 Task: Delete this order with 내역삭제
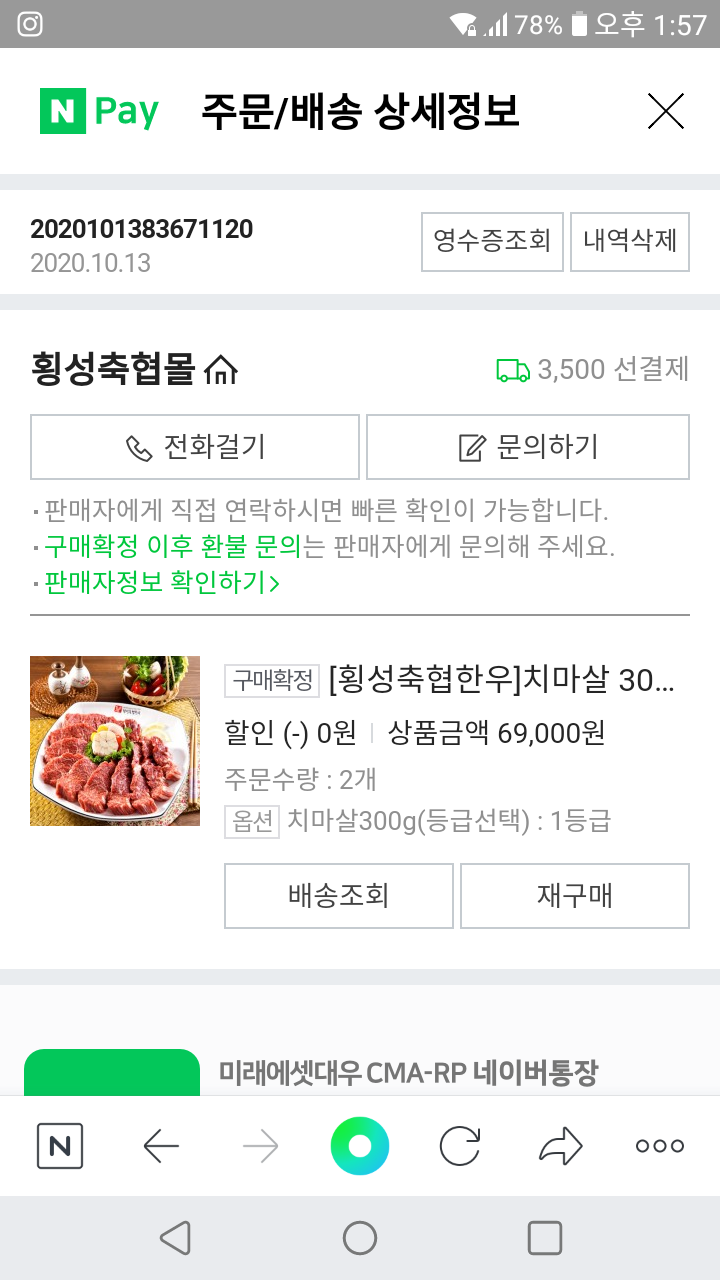(630, 241)
